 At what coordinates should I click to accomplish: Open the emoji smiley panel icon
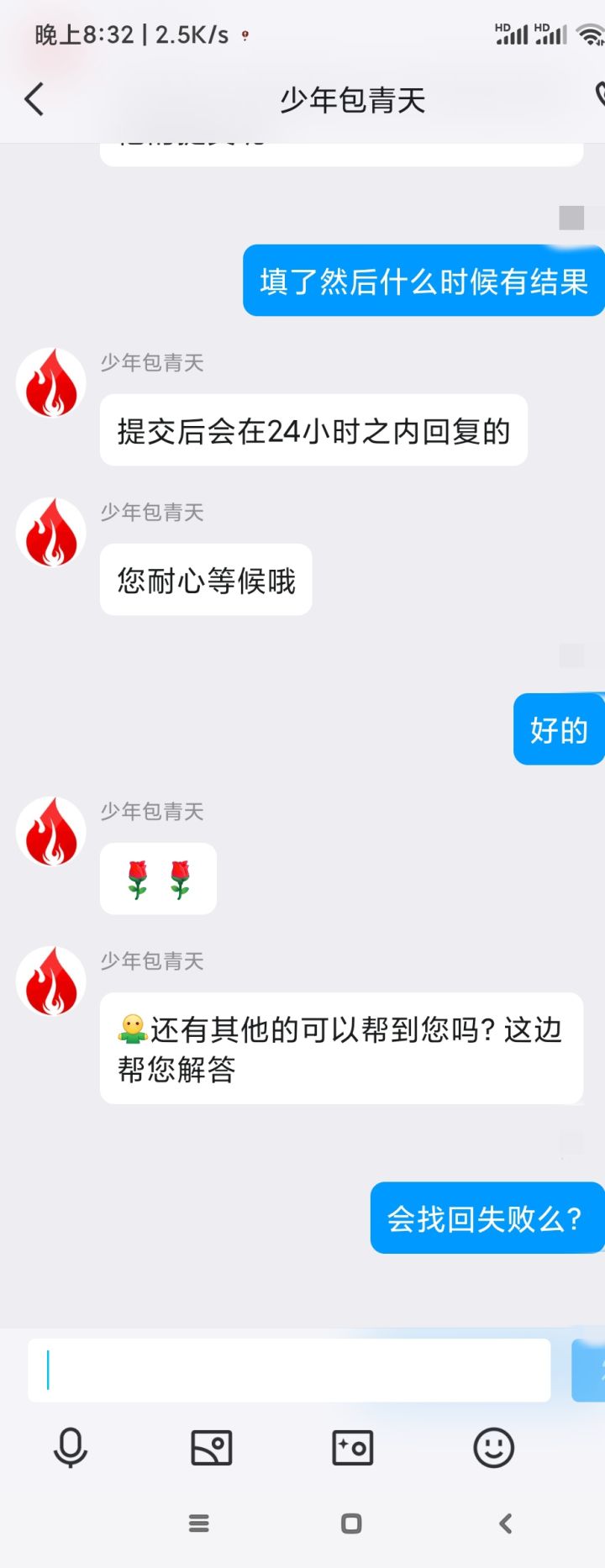coord(493,1449)
